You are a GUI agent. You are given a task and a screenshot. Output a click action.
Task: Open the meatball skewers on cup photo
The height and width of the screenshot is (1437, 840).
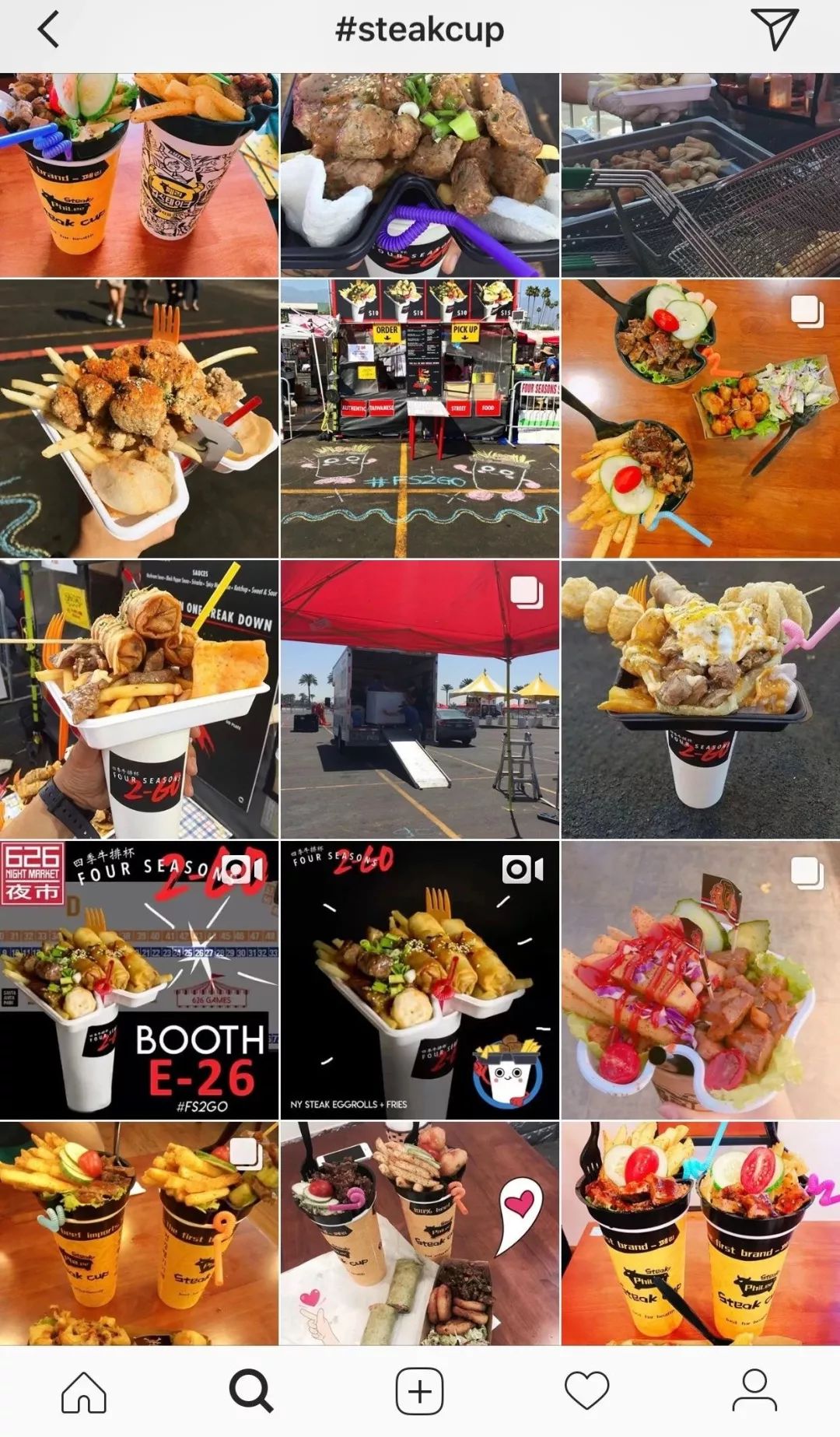point(700,699)
